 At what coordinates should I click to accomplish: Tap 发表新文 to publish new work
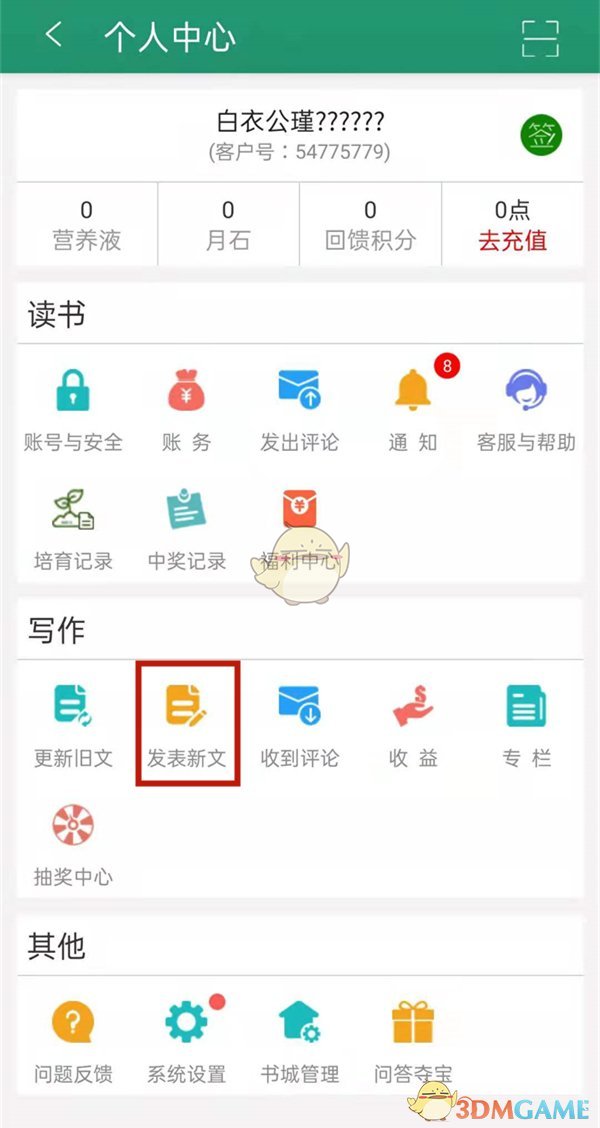(187, 724)
